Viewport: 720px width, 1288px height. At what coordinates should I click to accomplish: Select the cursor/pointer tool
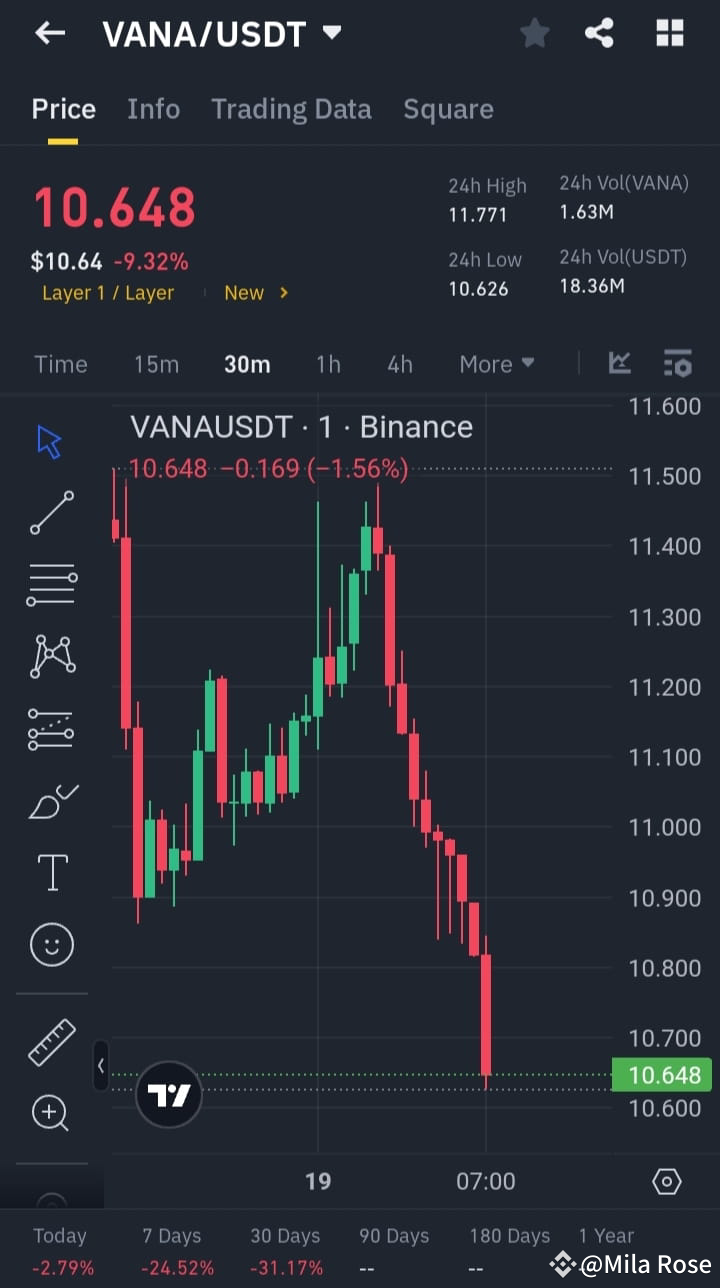tap(50, 440)
